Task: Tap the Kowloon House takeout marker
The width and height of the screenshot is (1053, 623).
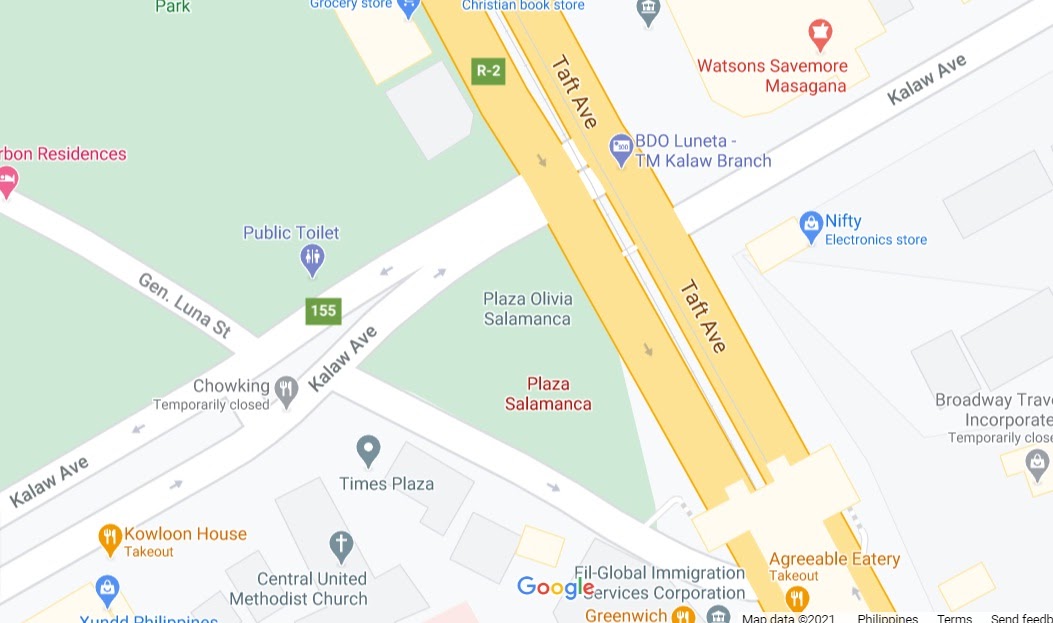Action: click(x=110, y=540)
